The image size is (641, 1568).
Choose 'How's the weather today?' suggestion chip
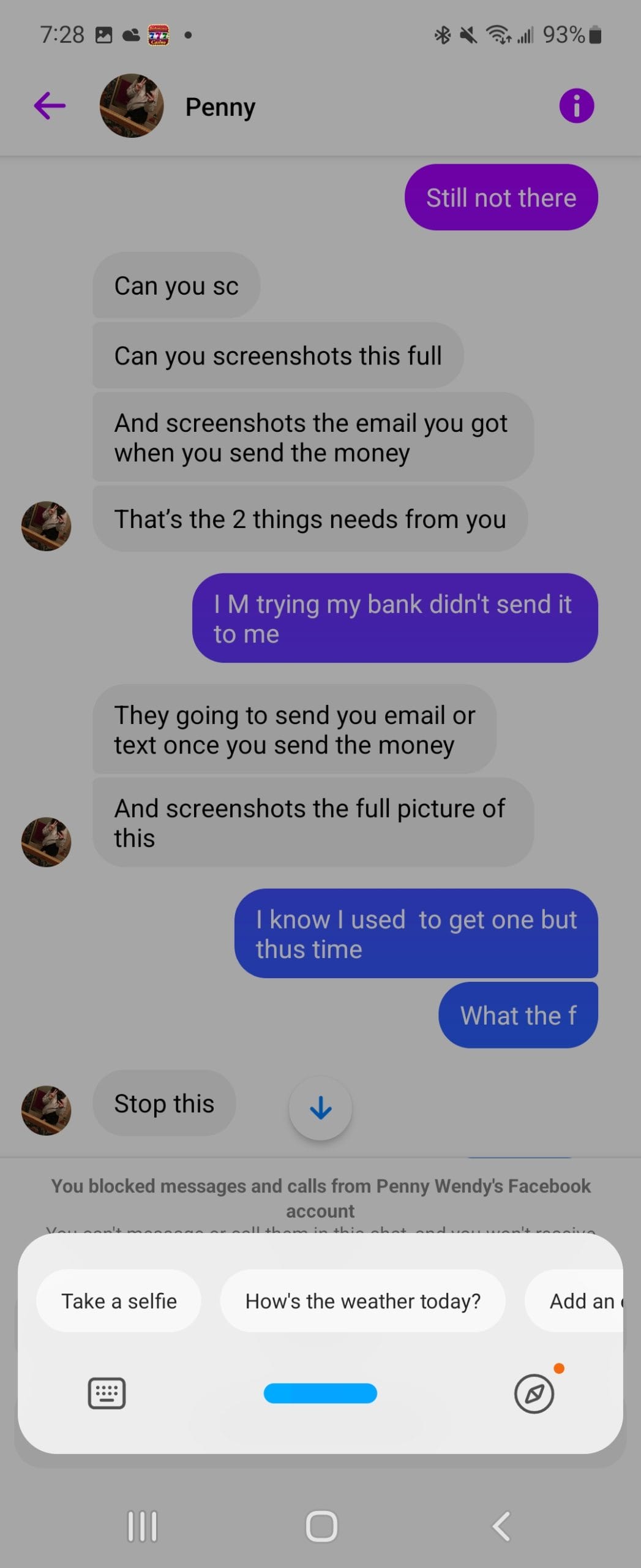coord(362,1301)
